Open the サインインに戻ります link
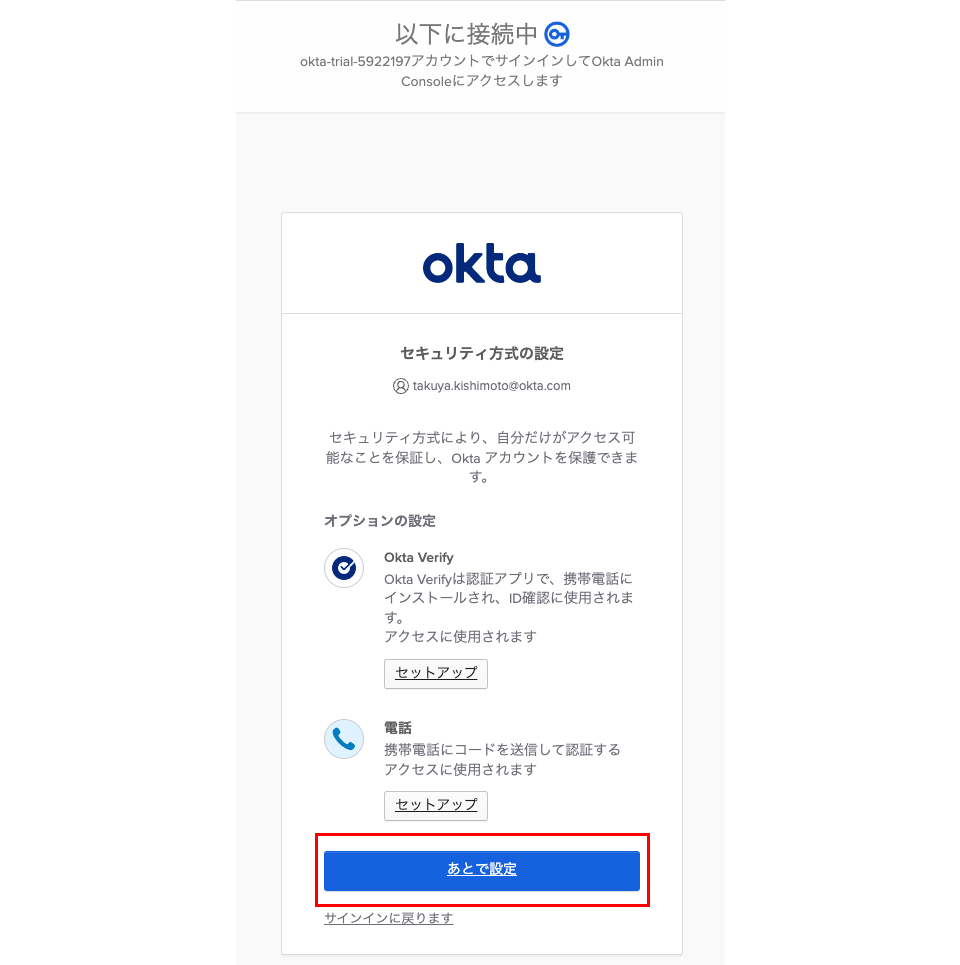960x965 pixels. 388,918
